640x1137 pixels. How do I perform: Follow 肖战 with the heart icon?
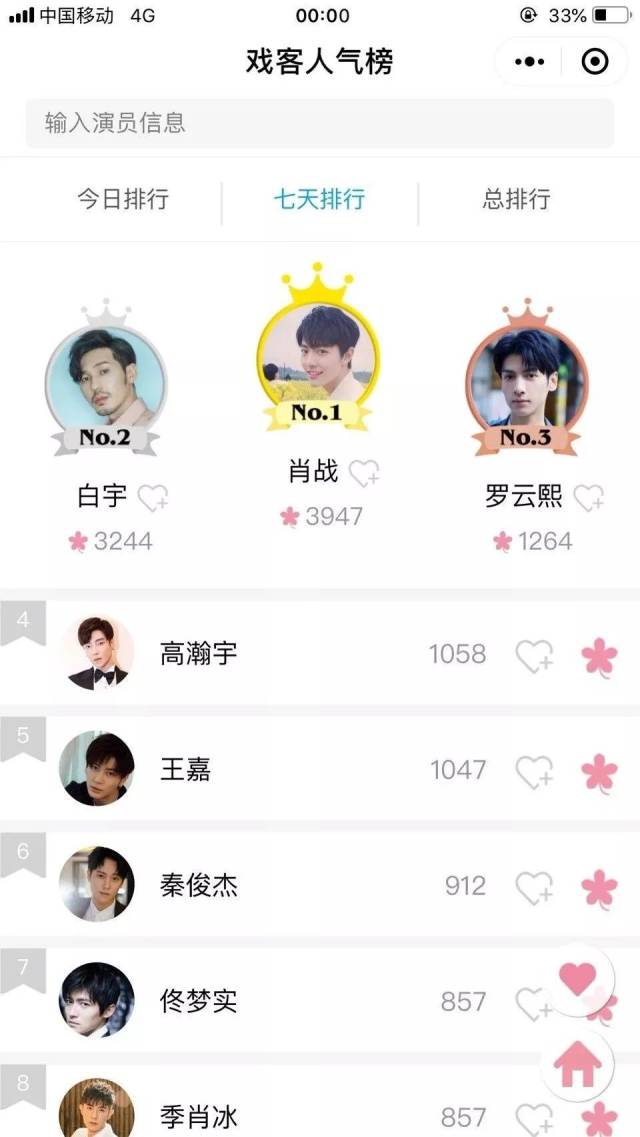point(364,472)
